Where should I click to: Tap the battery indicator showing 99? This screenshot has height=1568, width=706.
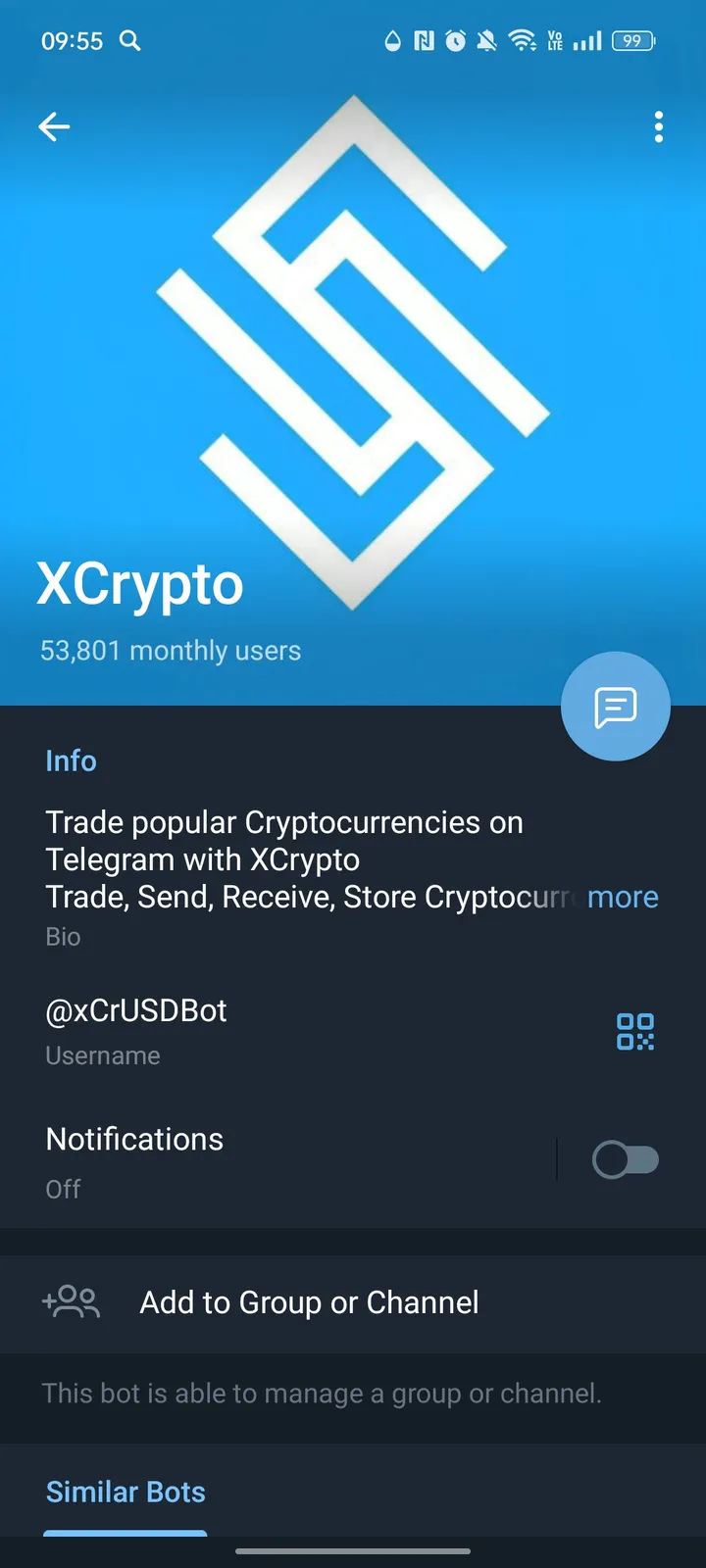coord(632,41)
